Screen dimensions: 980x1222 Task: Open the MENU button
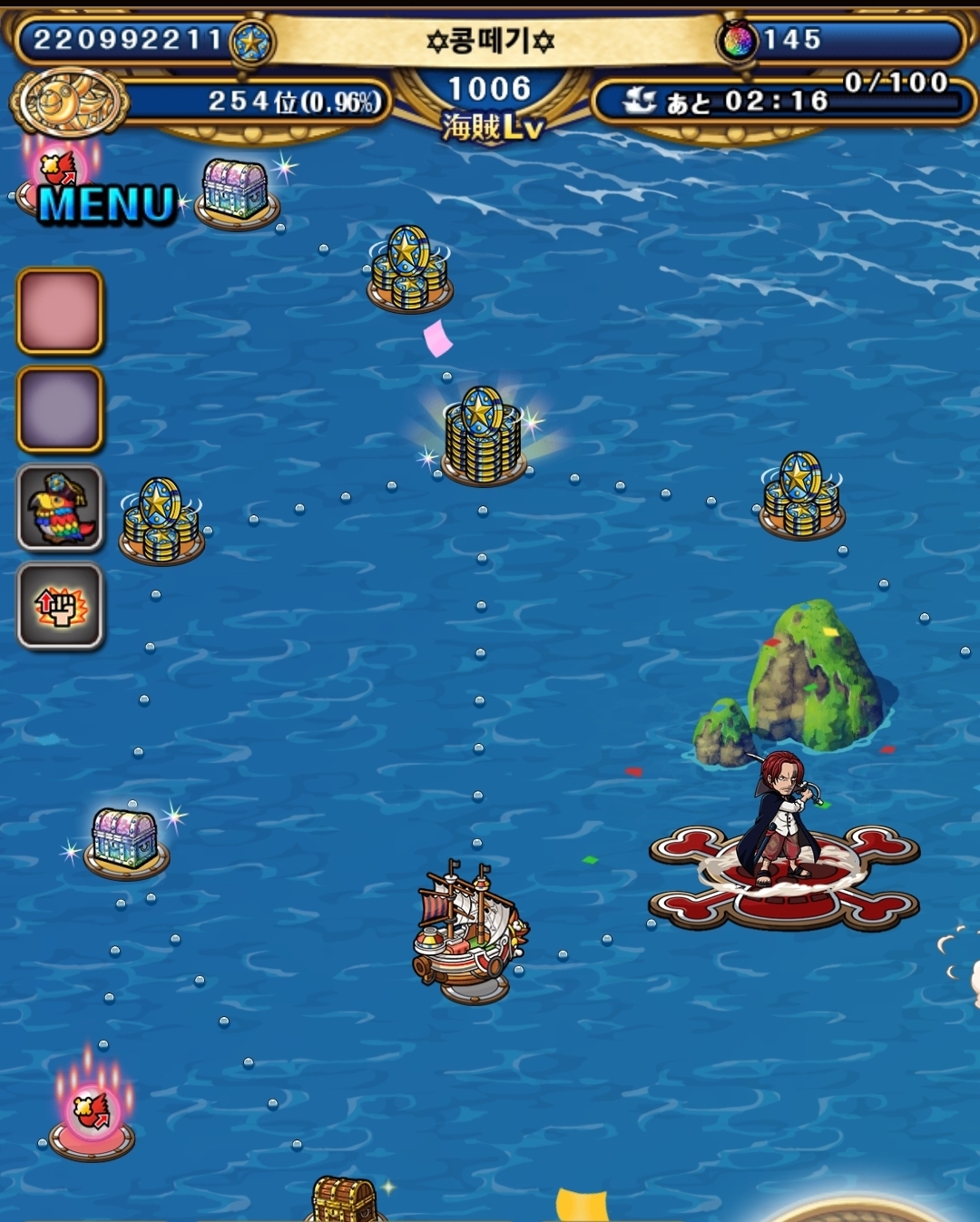104,202
